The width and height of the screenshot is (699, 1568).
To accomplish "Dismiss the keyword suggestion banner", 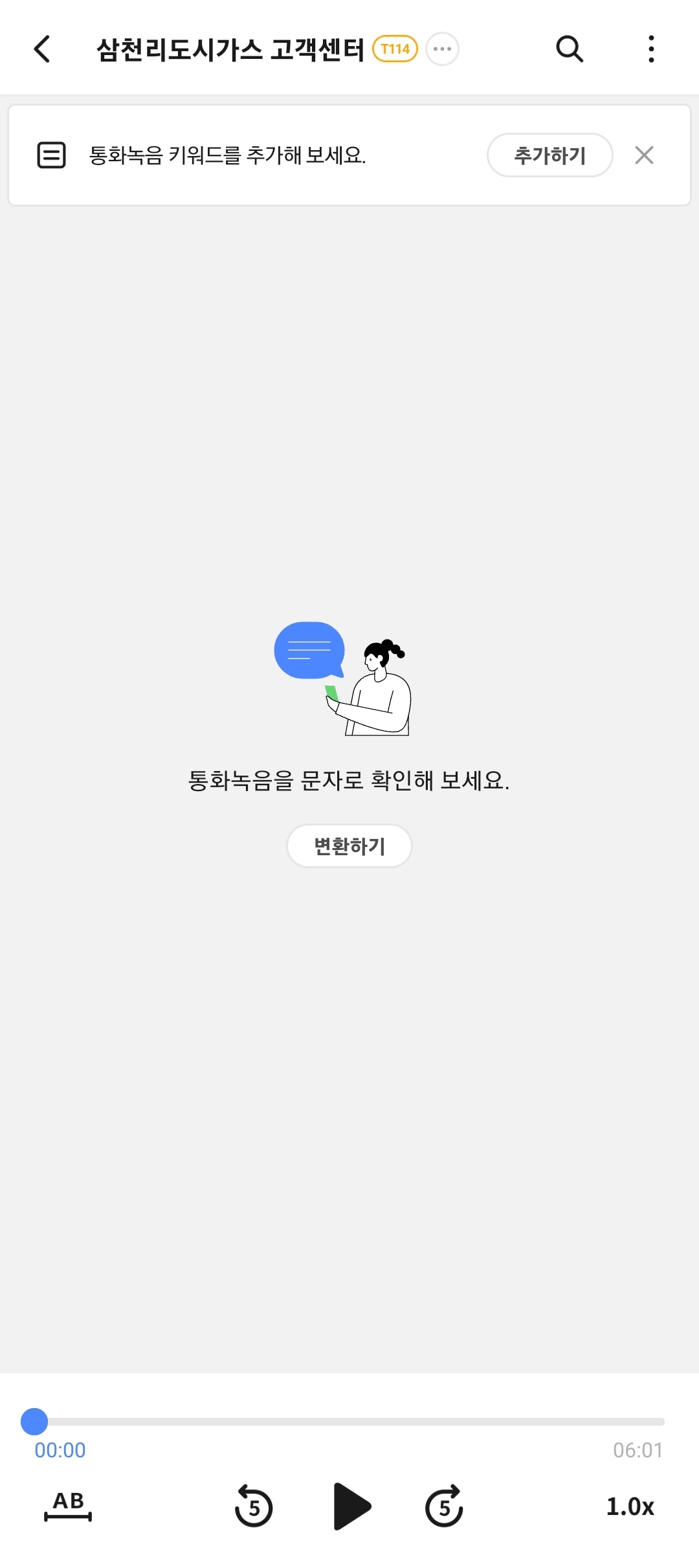I will click(644, 155).
